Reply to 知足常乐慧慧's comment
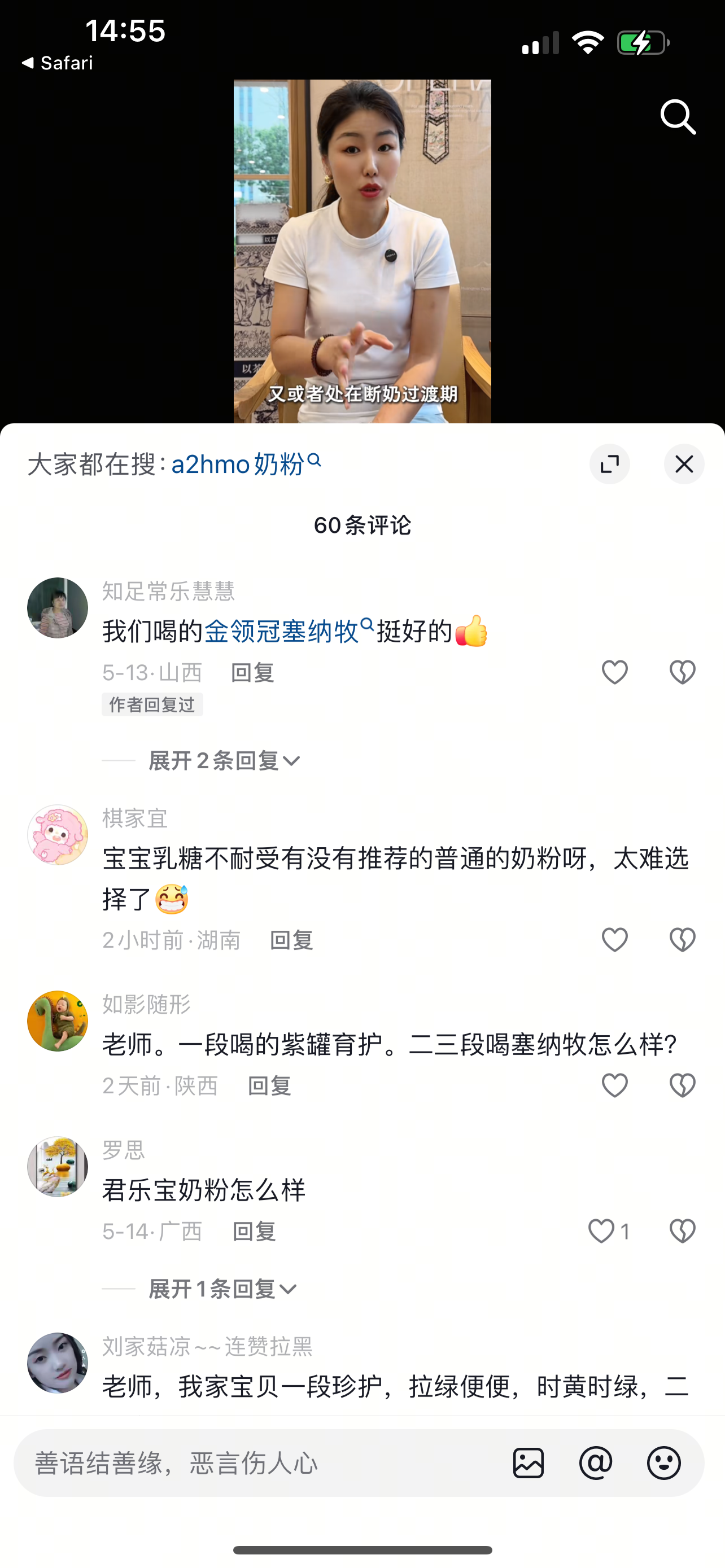 (x=252, y=673)
